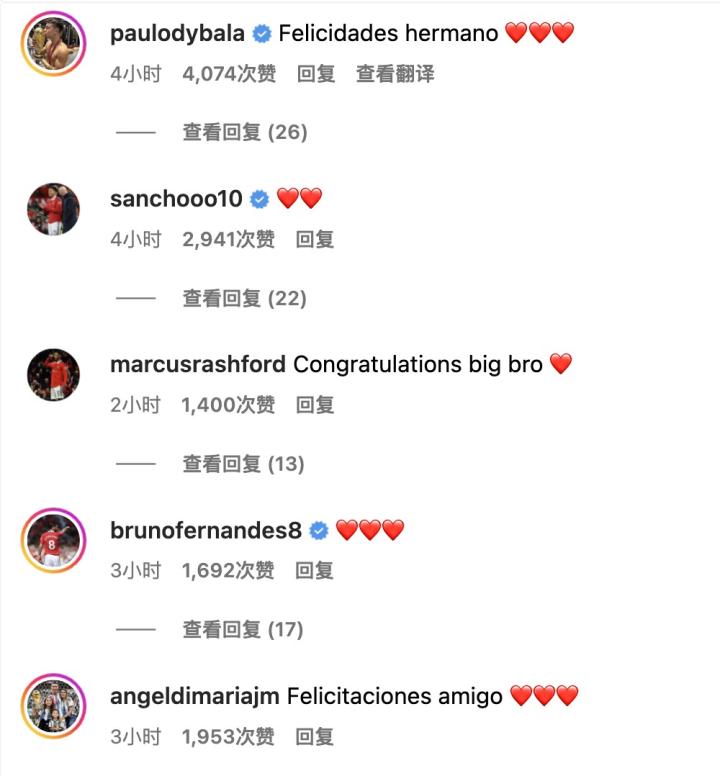This screenshot has height=776, width=720.
Task: Reply to angeldimariajm's comment
Action: pyautogui.click(x=315, y=738)
